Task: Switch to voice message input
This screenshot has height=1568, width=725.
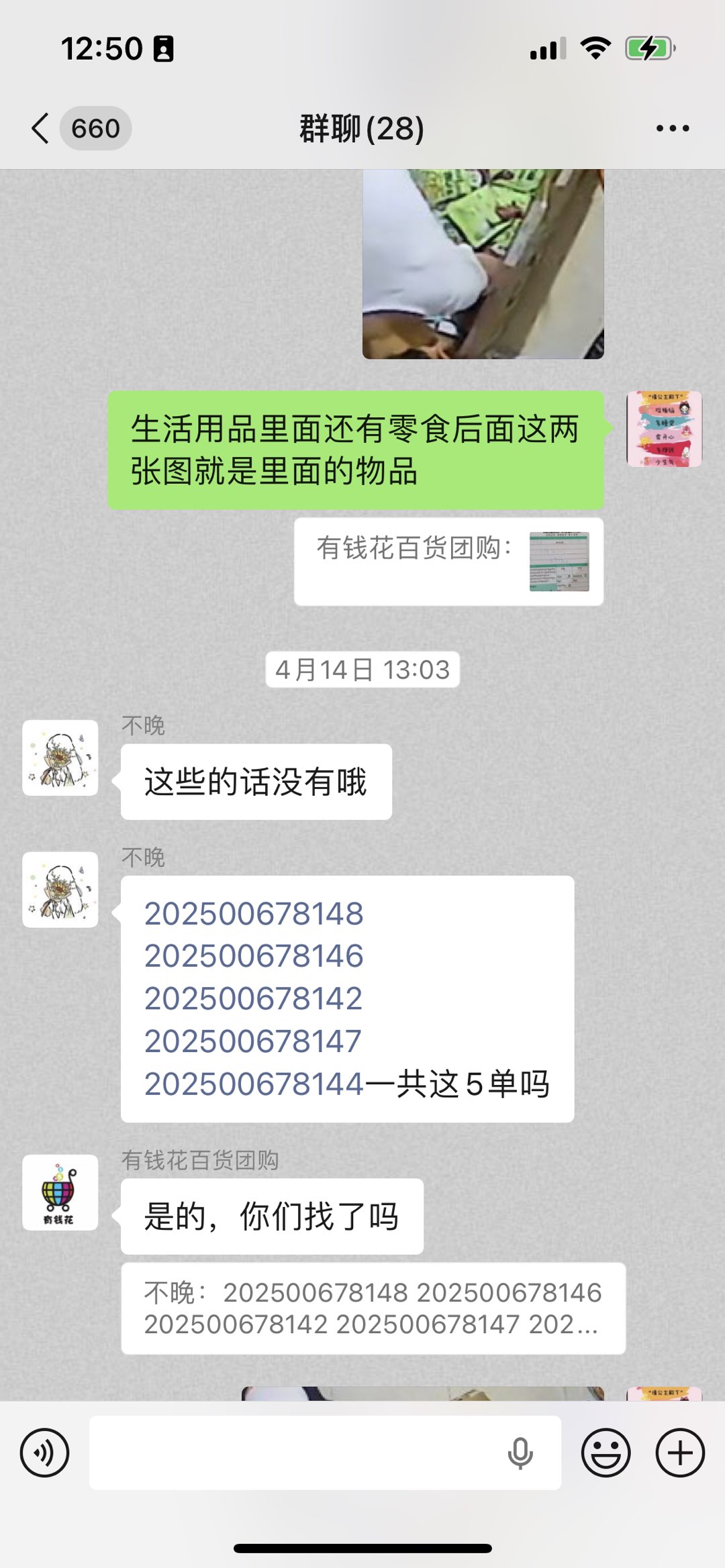Action: click(44, 1453)
